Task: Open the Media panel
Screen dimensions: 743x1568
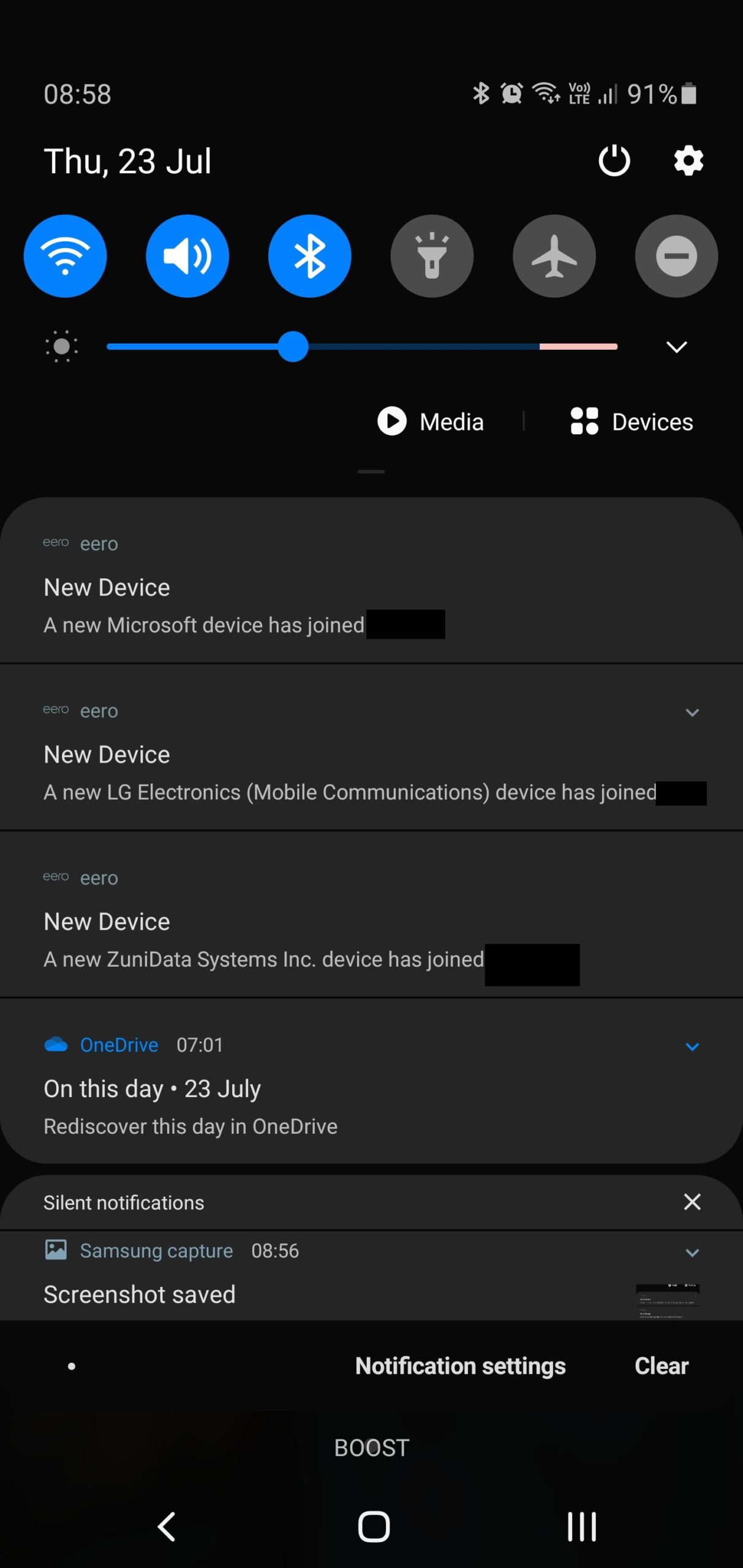Action: [431, 421]
